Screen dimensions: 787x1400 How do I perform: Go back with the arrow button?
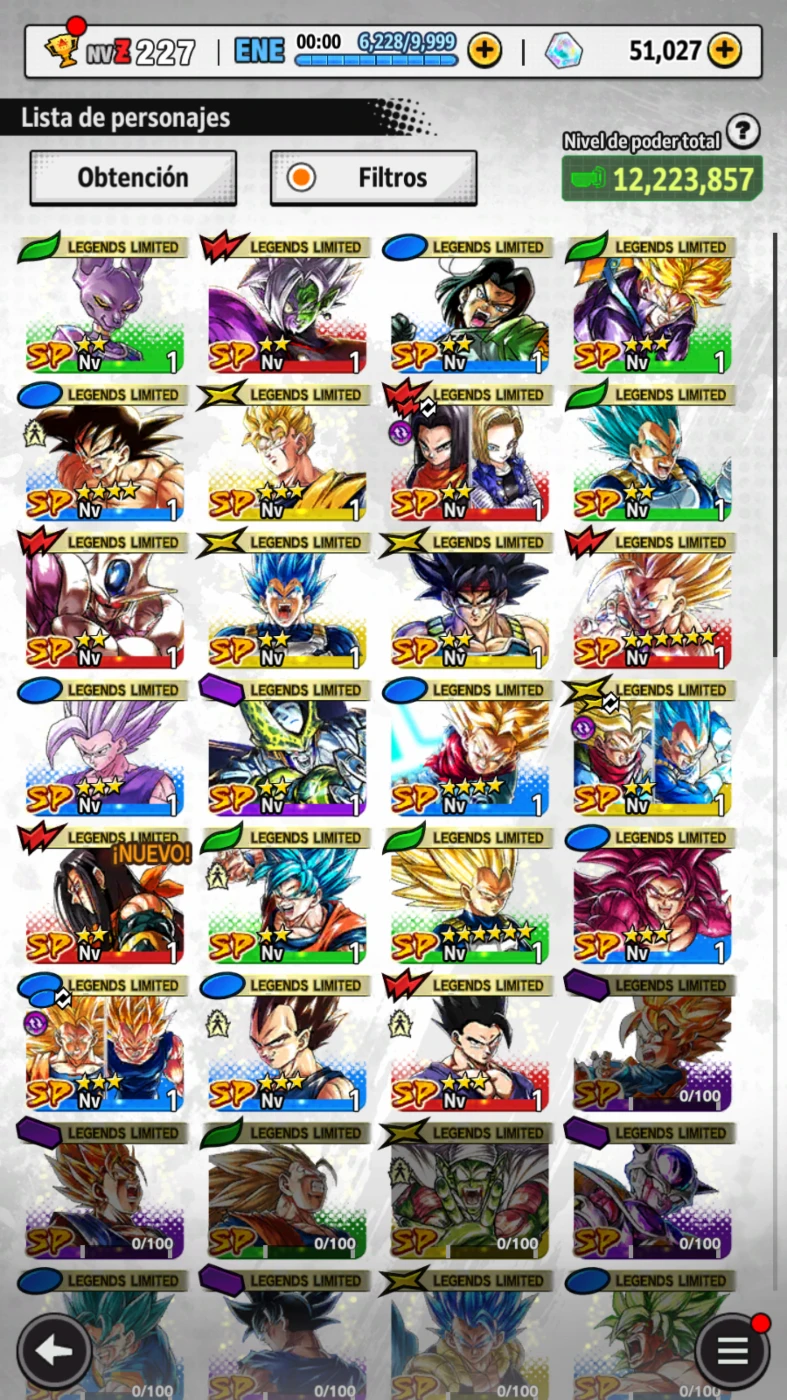(x=54, y=1352)
